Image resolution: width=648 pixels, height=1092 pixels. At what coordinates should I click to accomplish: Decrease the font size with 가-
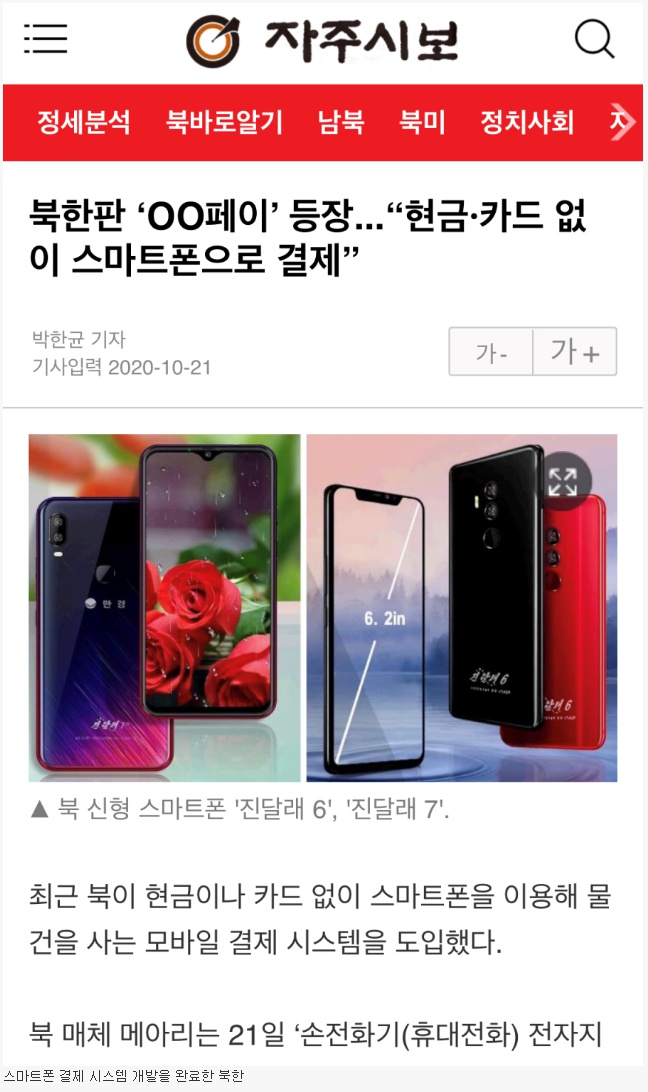click(491, 352)
